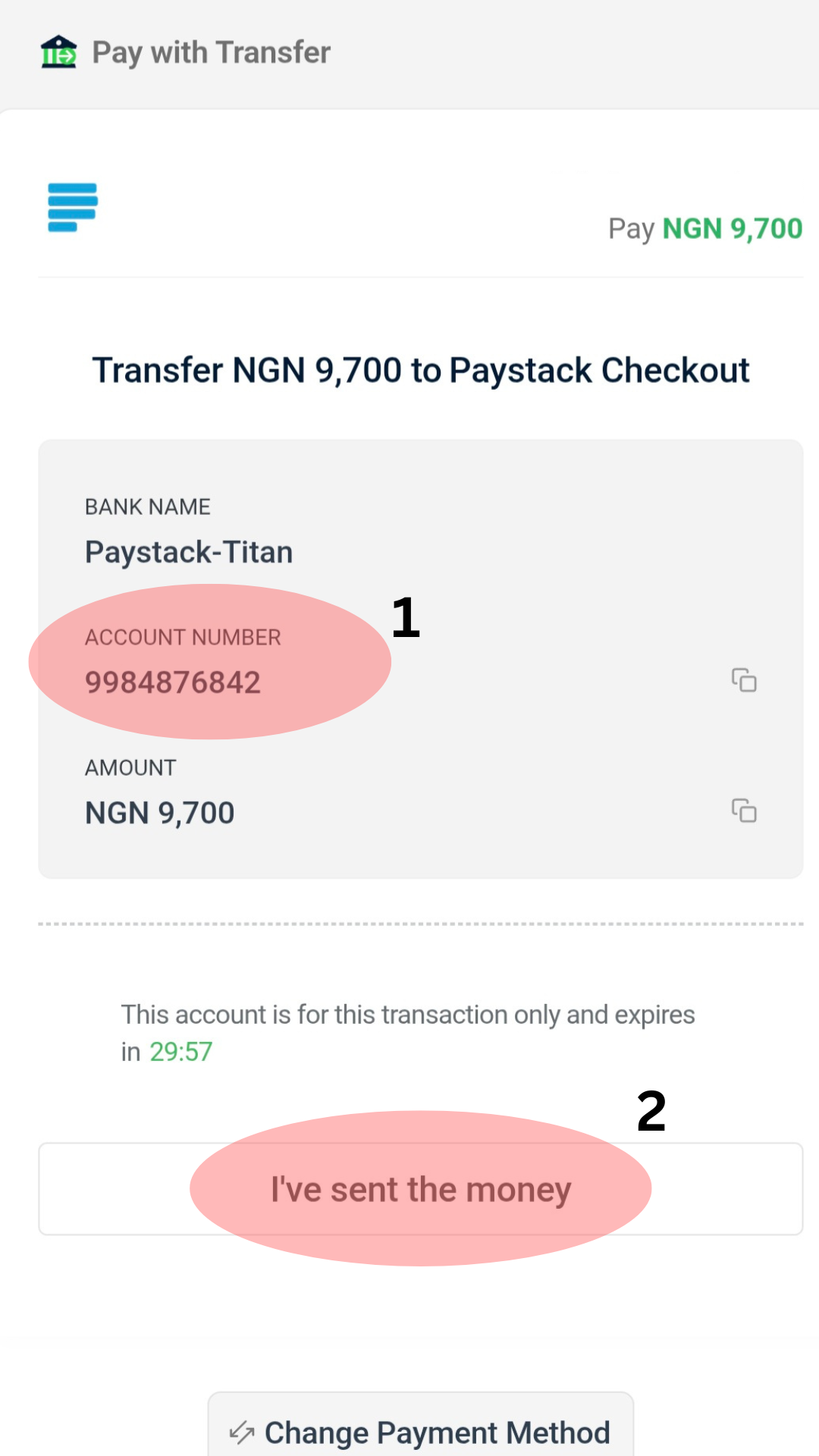Click the green 29:57 countdown timer

point(180,1051)
